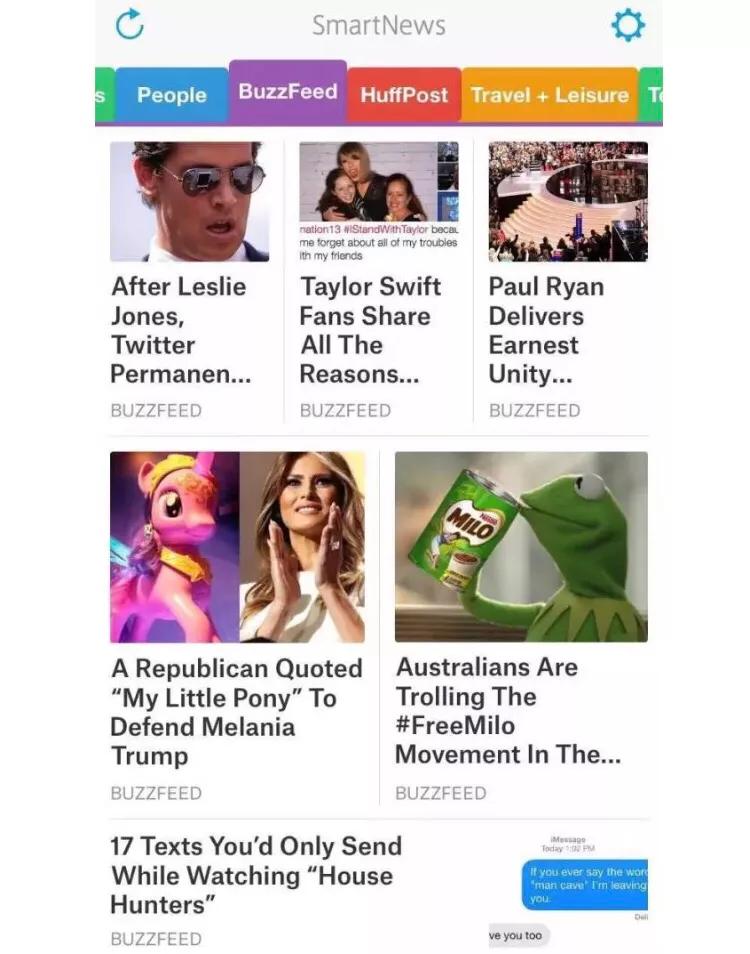Read the Australians #FreeMilo trolling story
This screenshot has width=750, height=954.
click(x=507, y=710)
